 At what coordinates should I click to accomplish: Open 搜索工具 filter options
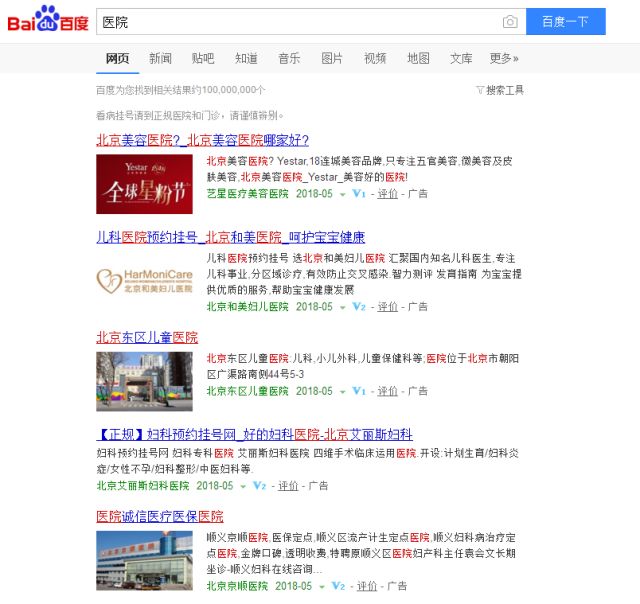[500, 90]
